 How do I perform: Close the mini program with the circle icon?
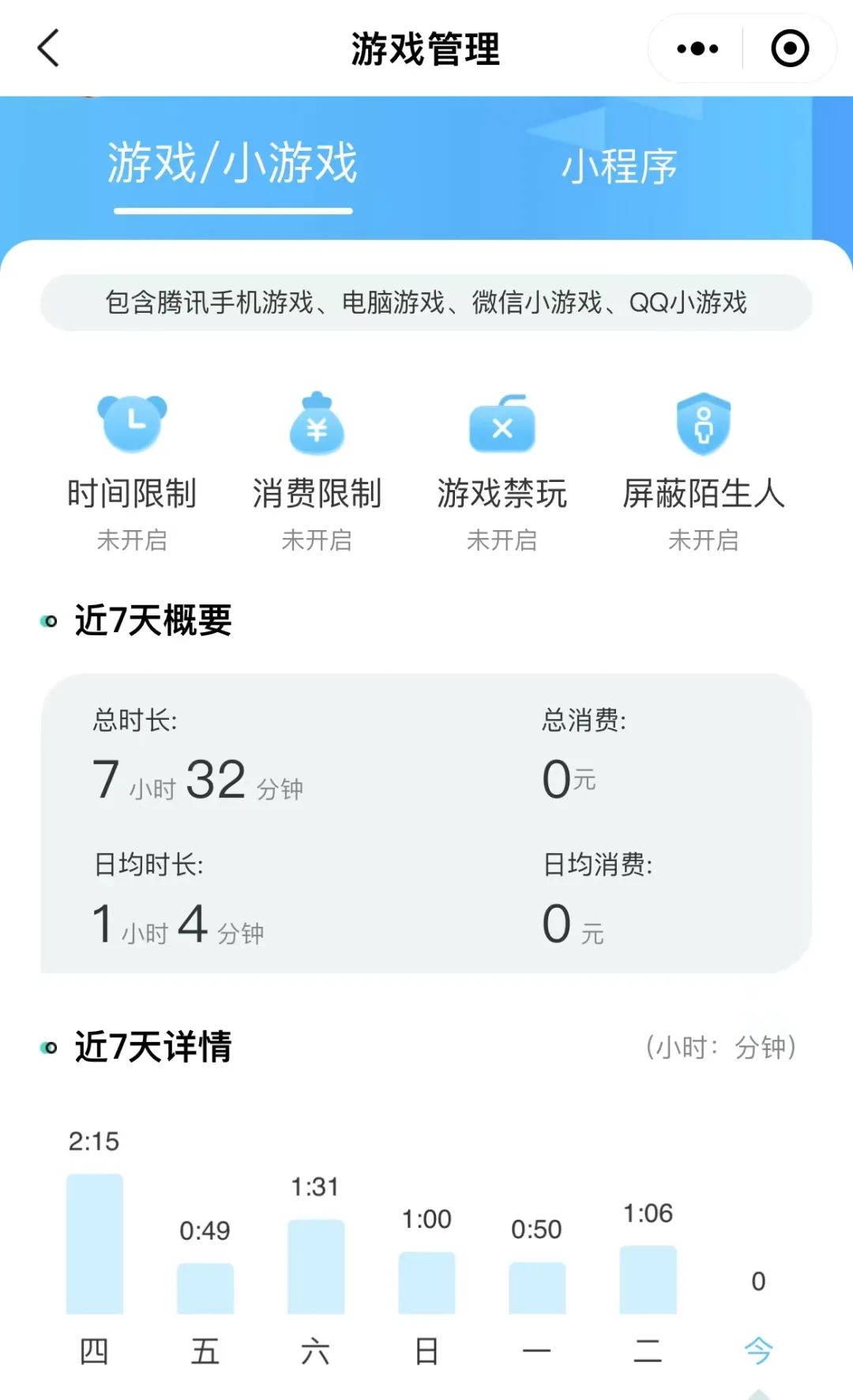pyautogui.click(x=790, y=49)
